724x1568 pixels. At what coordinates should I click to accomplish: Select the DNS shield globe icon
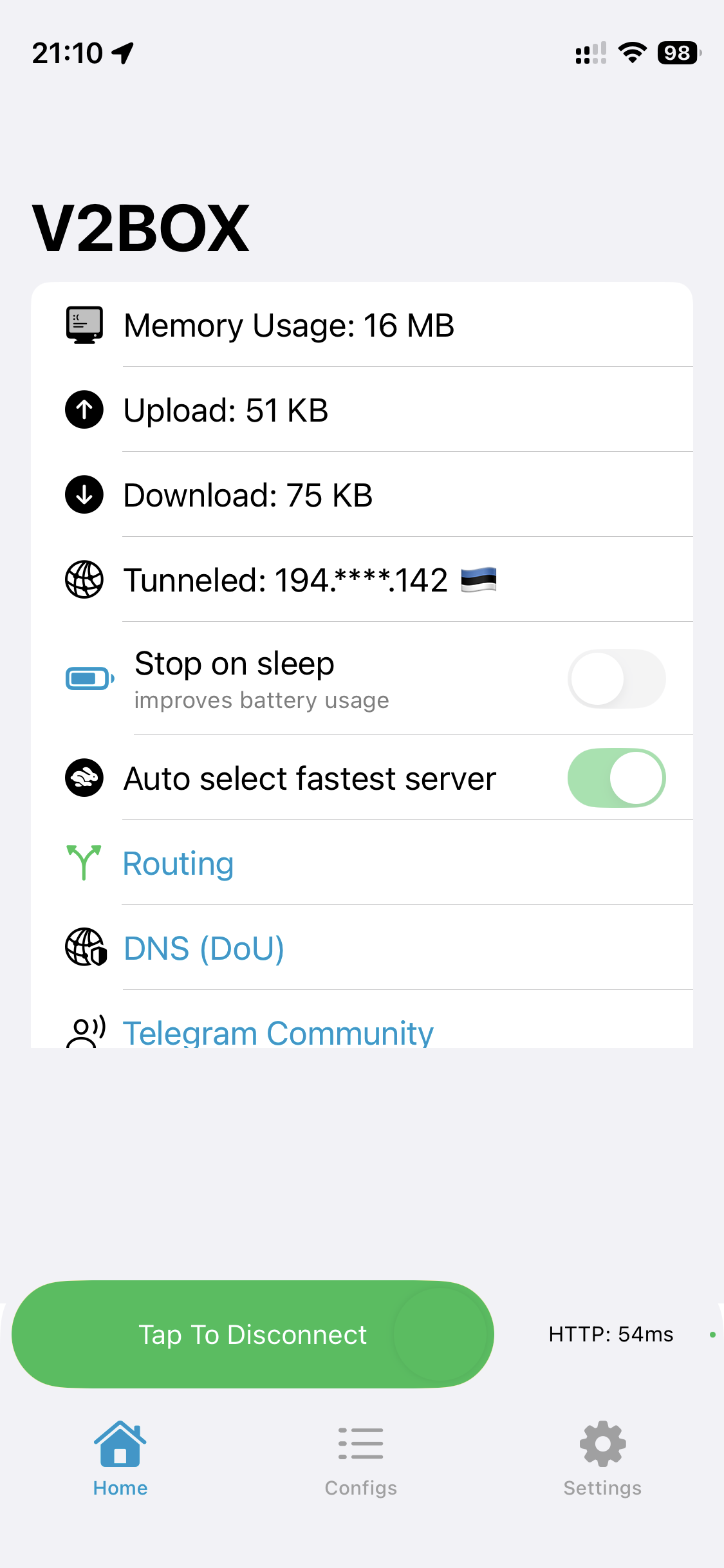pyautogui.click(x=84, y=947)
